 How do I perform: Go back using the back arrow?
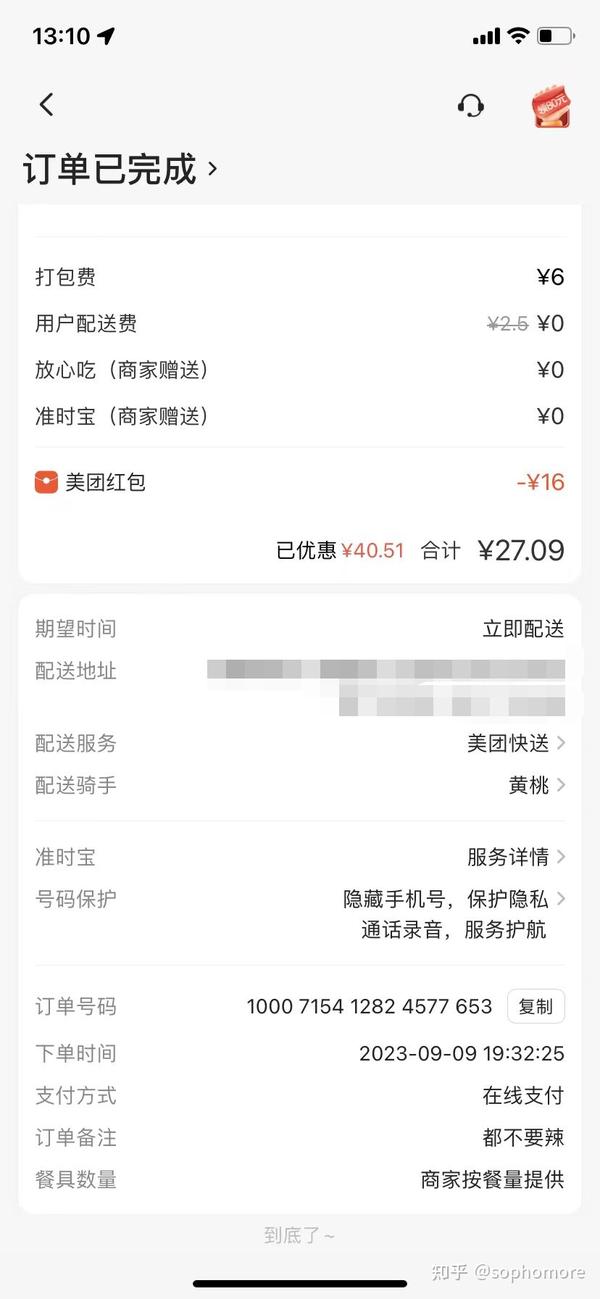(x=46, y=104)
